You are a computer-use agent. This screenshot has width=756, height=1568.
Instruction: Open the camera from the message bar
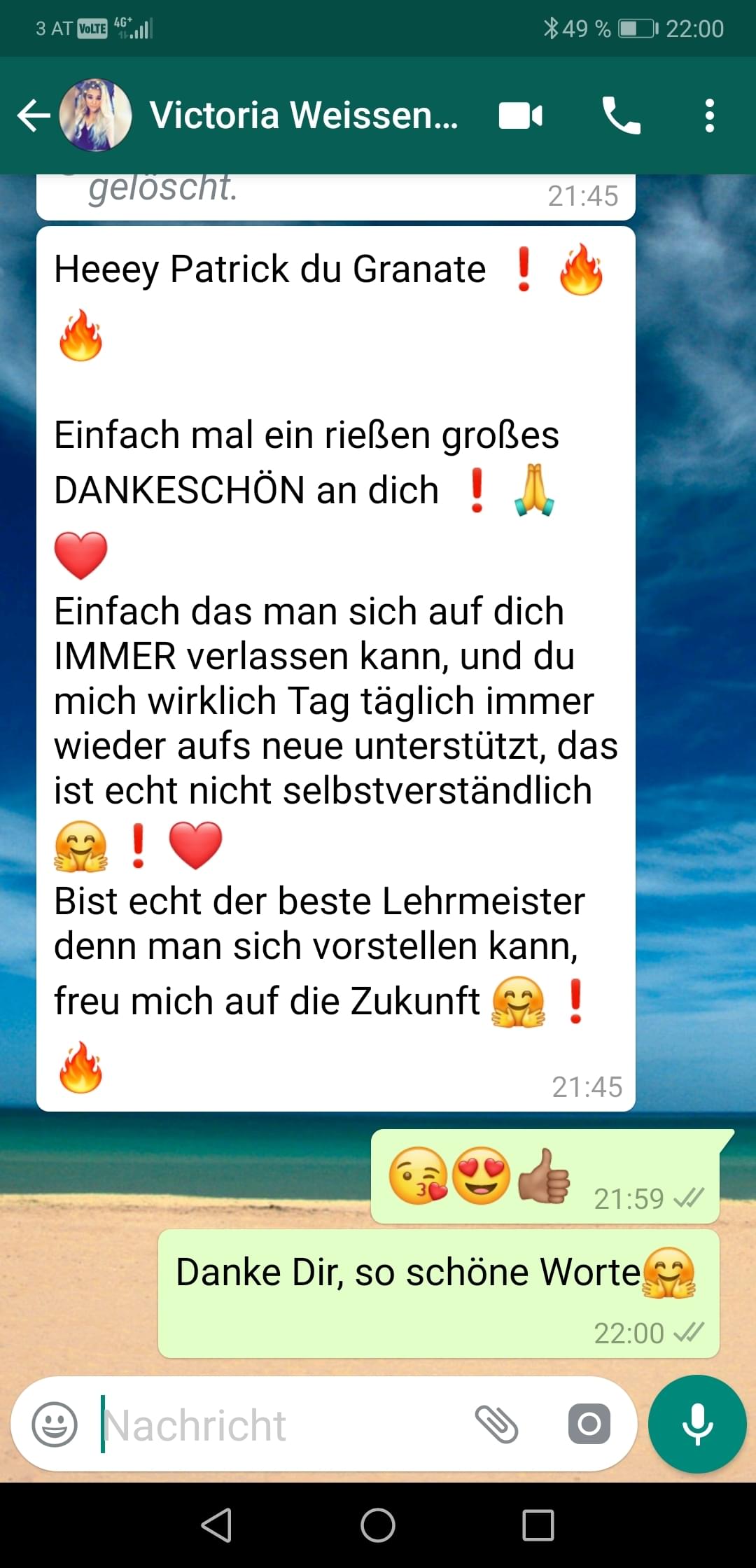589,1424
